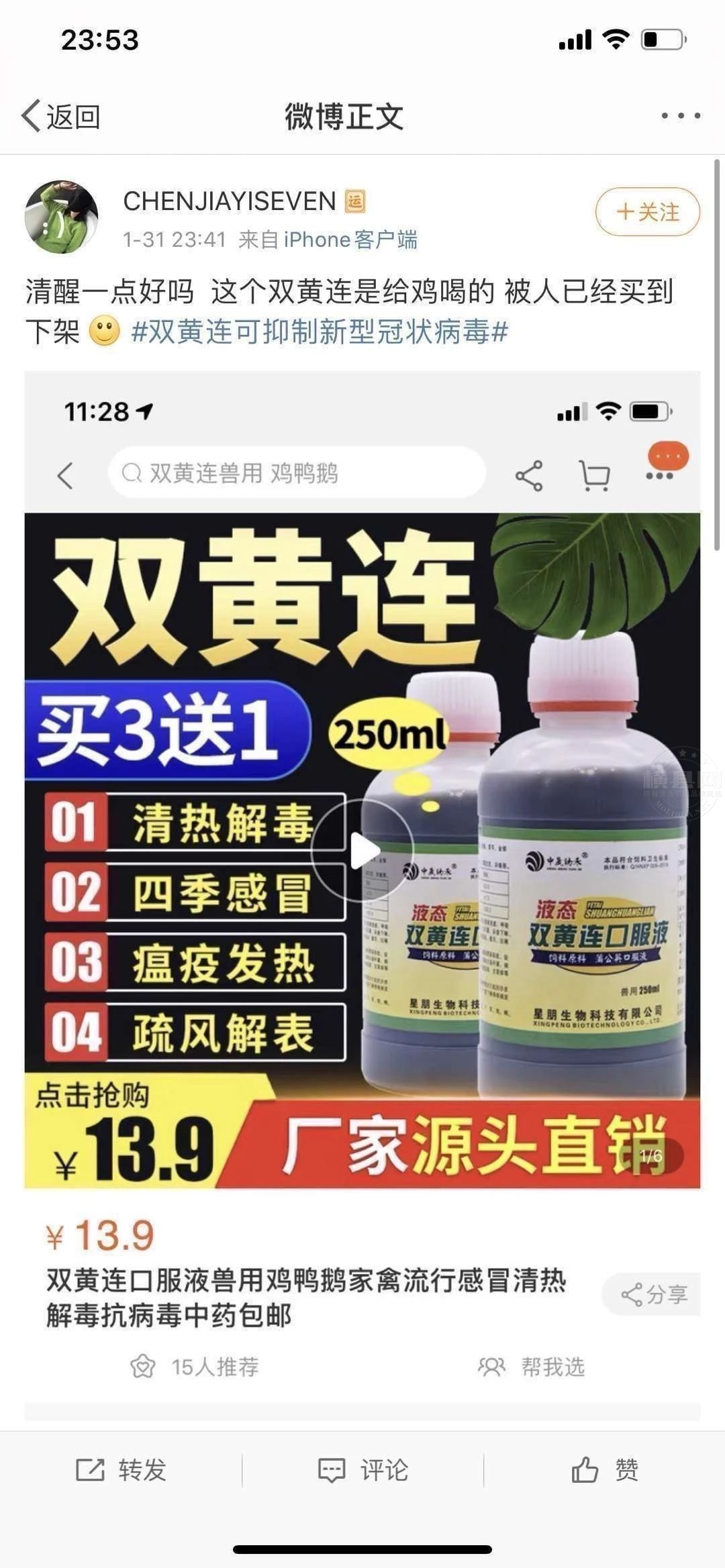Viewport: 725px width, 1568px height.
Task: Open the CHENJIAYISEVEN username link
Action: pos(229,201)
